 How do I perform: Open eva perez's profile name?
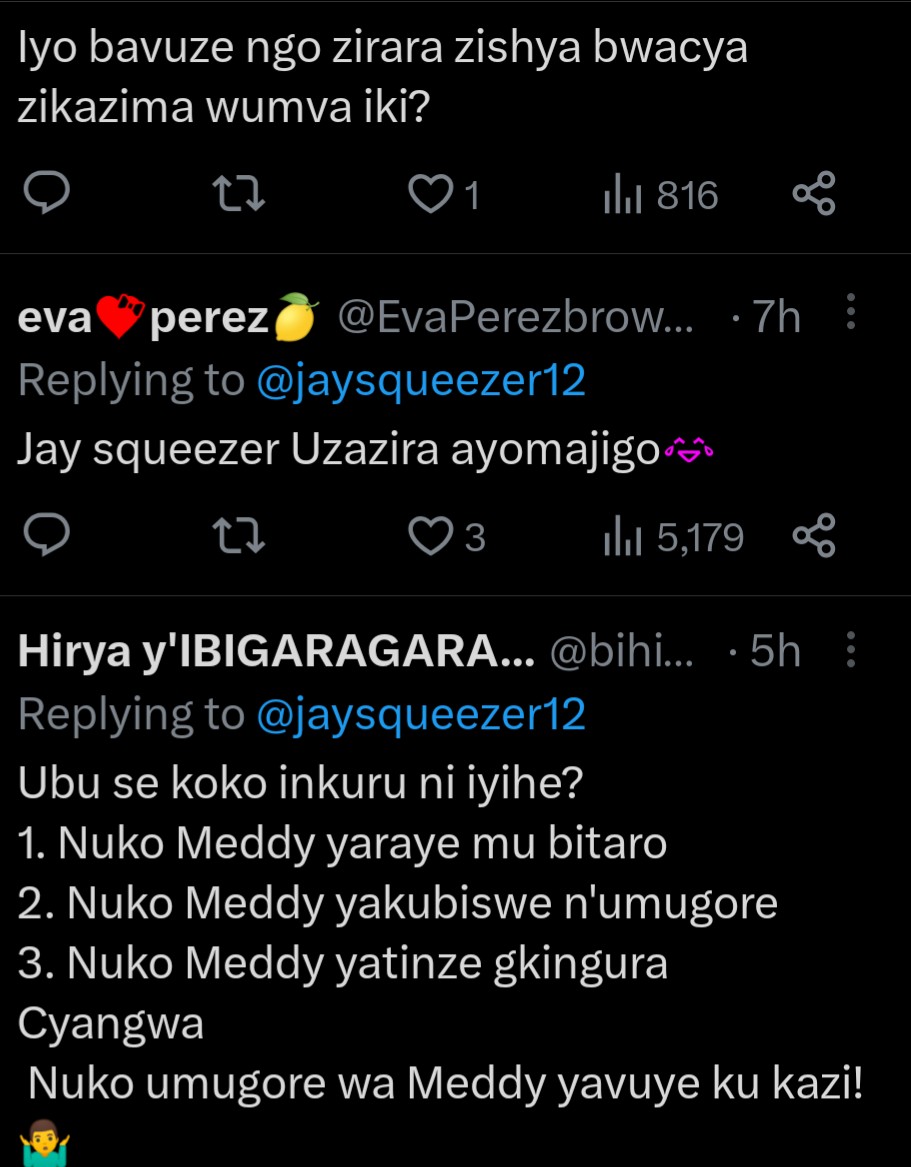[x=167, y=318]
